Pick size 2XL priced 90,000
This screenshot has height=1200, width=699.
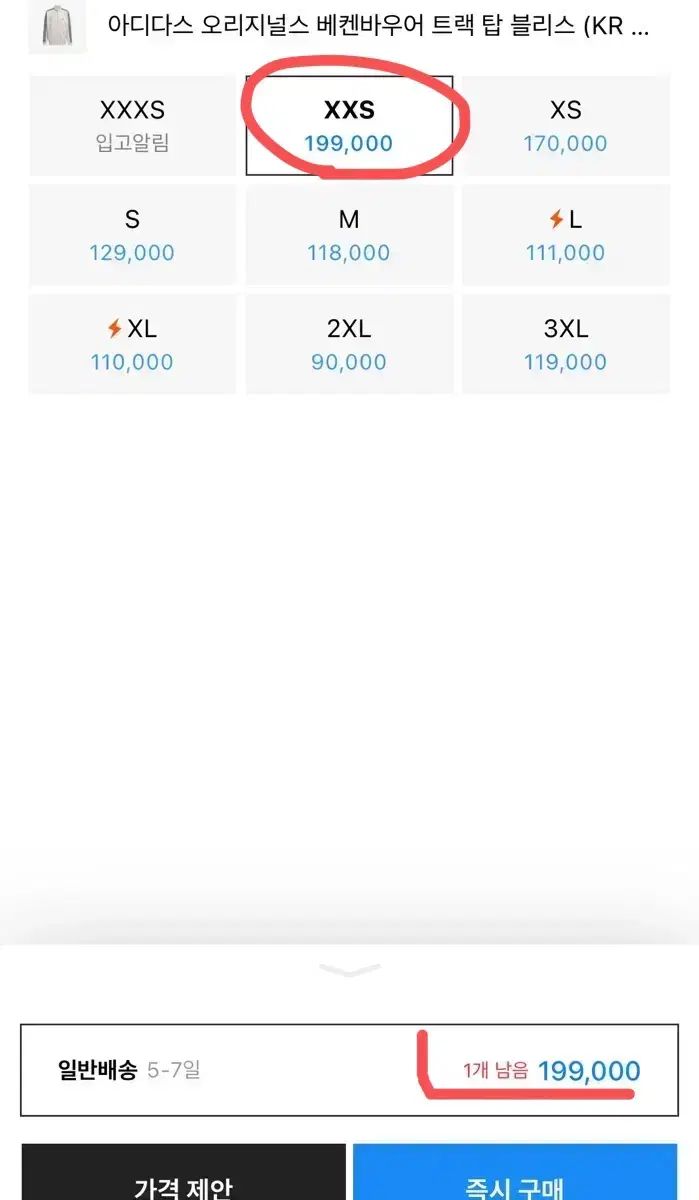point(349,344)
